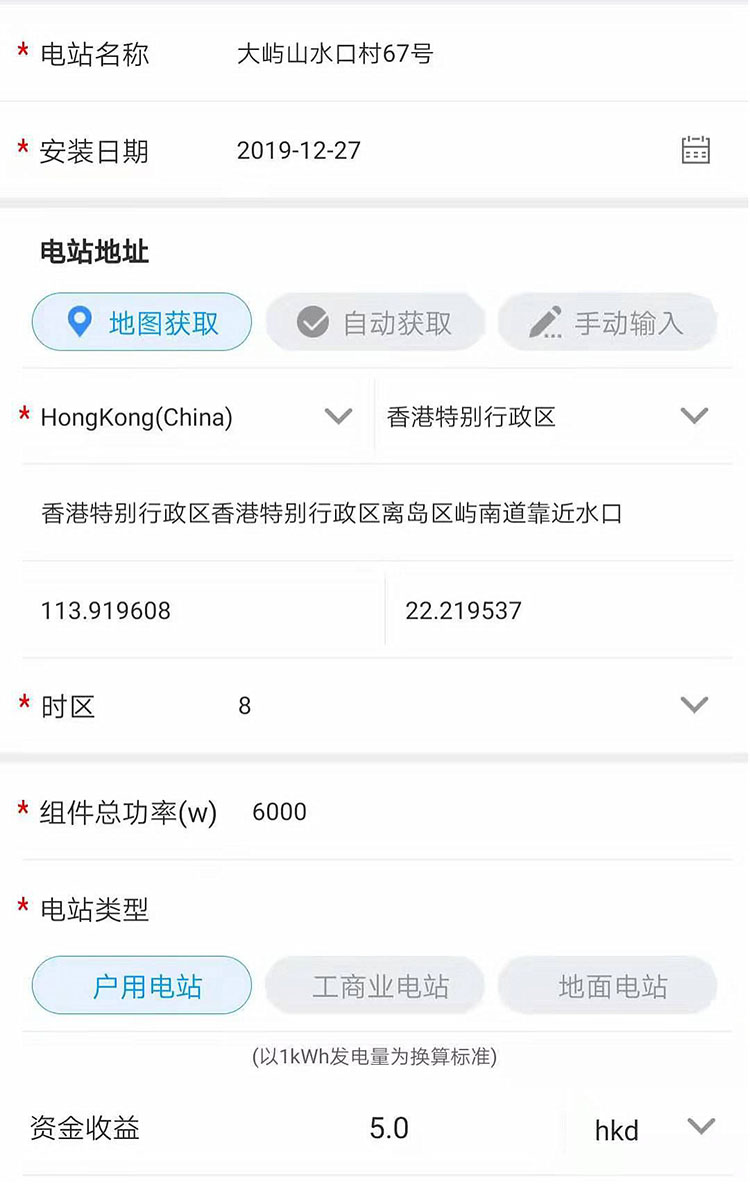Select 地面电站 as plant type

point(607,984)
